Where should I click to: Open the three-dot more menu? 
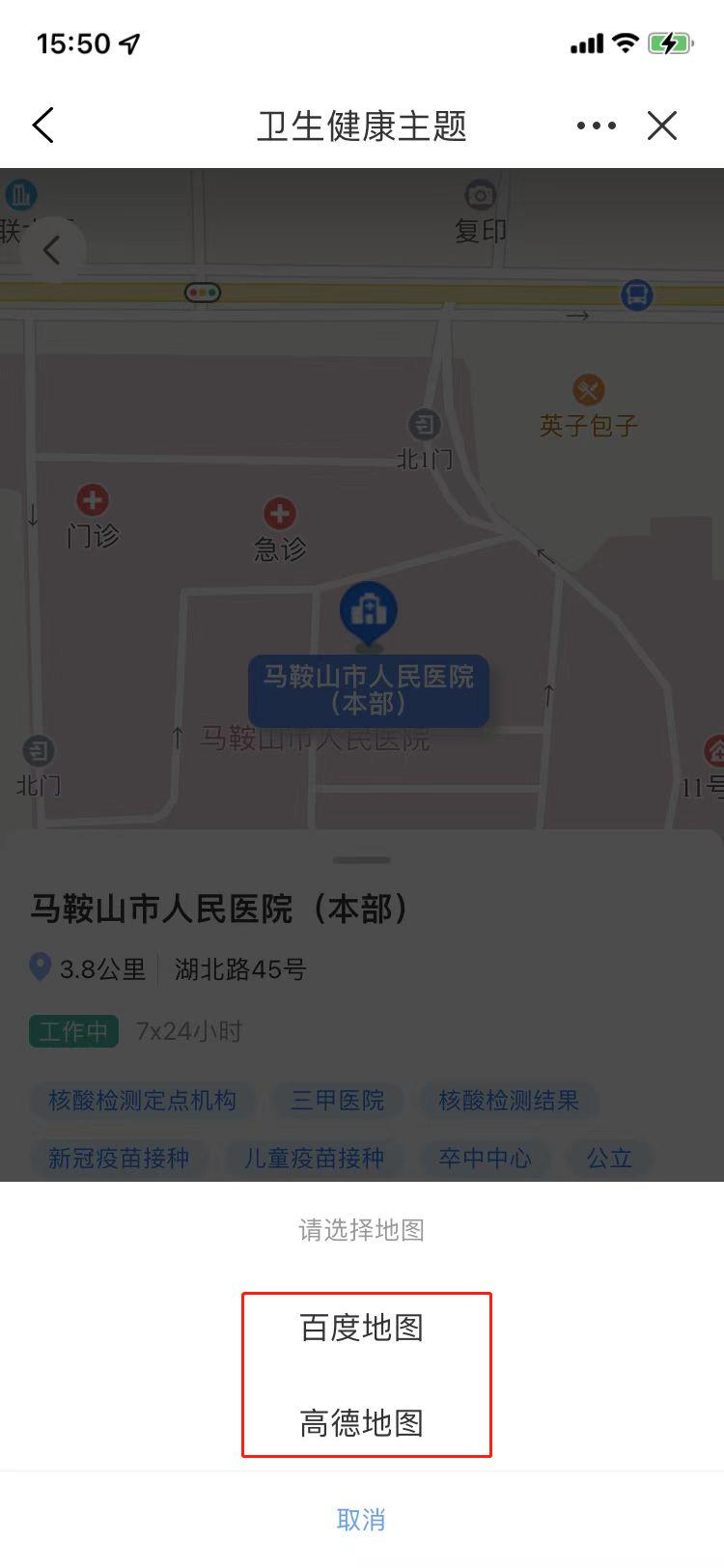click(596, 126)
